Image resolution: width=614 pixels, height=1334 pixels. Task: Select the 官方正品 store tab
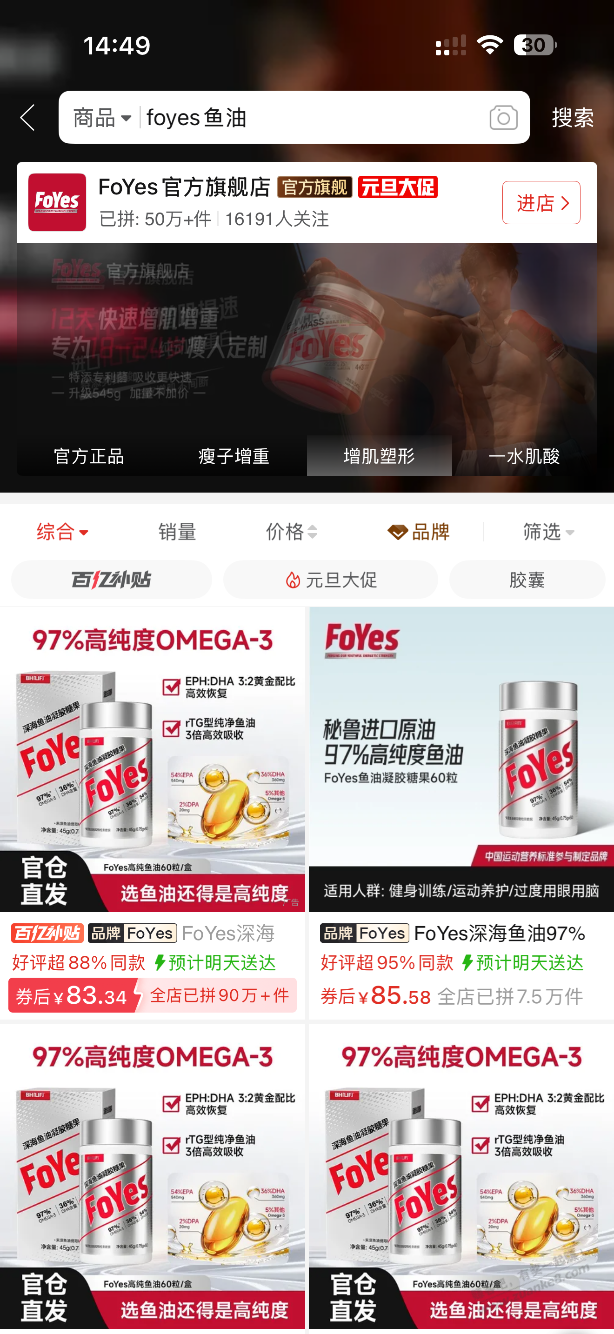point(89,456)
